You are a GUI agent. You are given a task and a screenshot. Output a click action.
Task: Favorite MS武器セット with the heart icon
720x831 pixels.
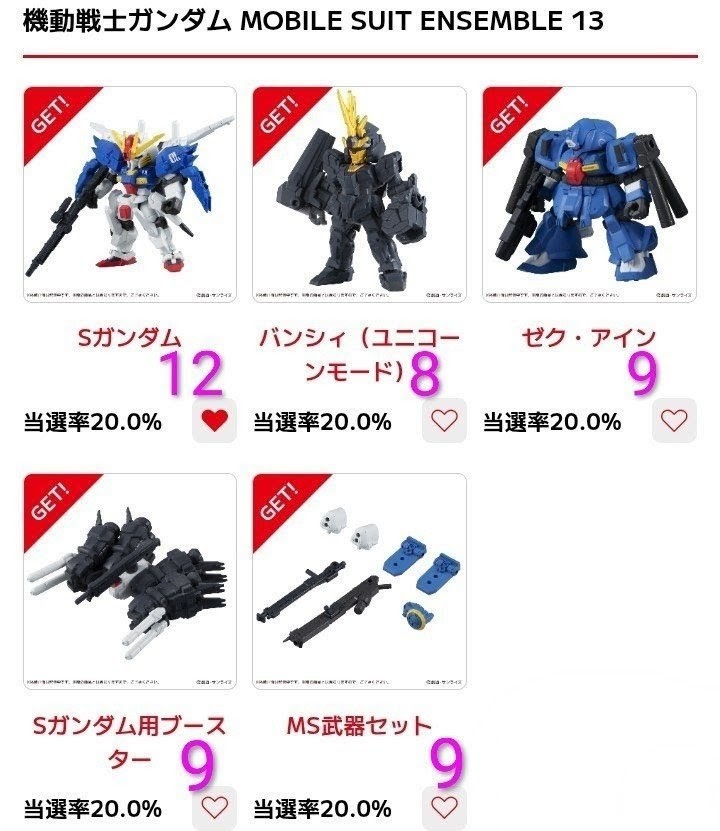click(444, 808)
